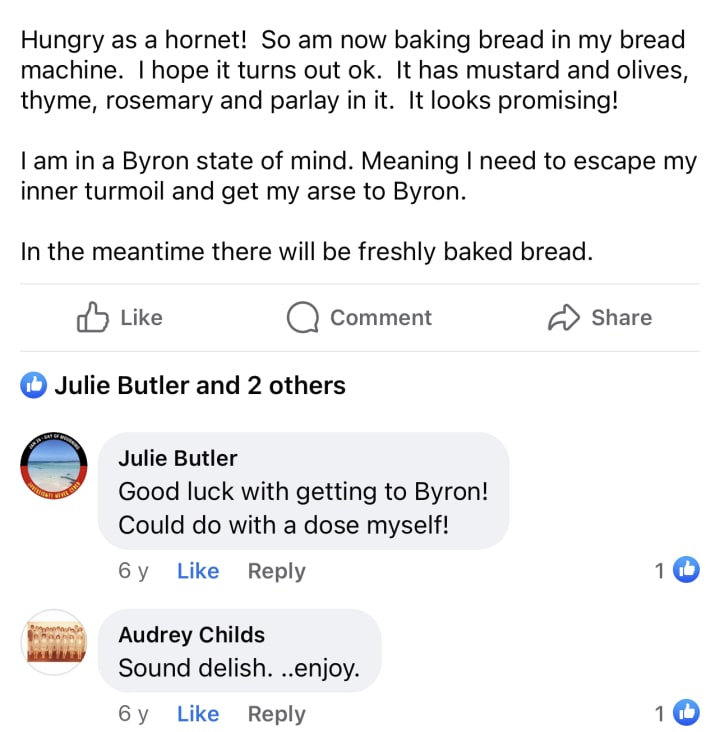This screenshot has width=720, height=732.
Task: Open Julie Butler's profile picture
Action: click(x=54, y=467)
